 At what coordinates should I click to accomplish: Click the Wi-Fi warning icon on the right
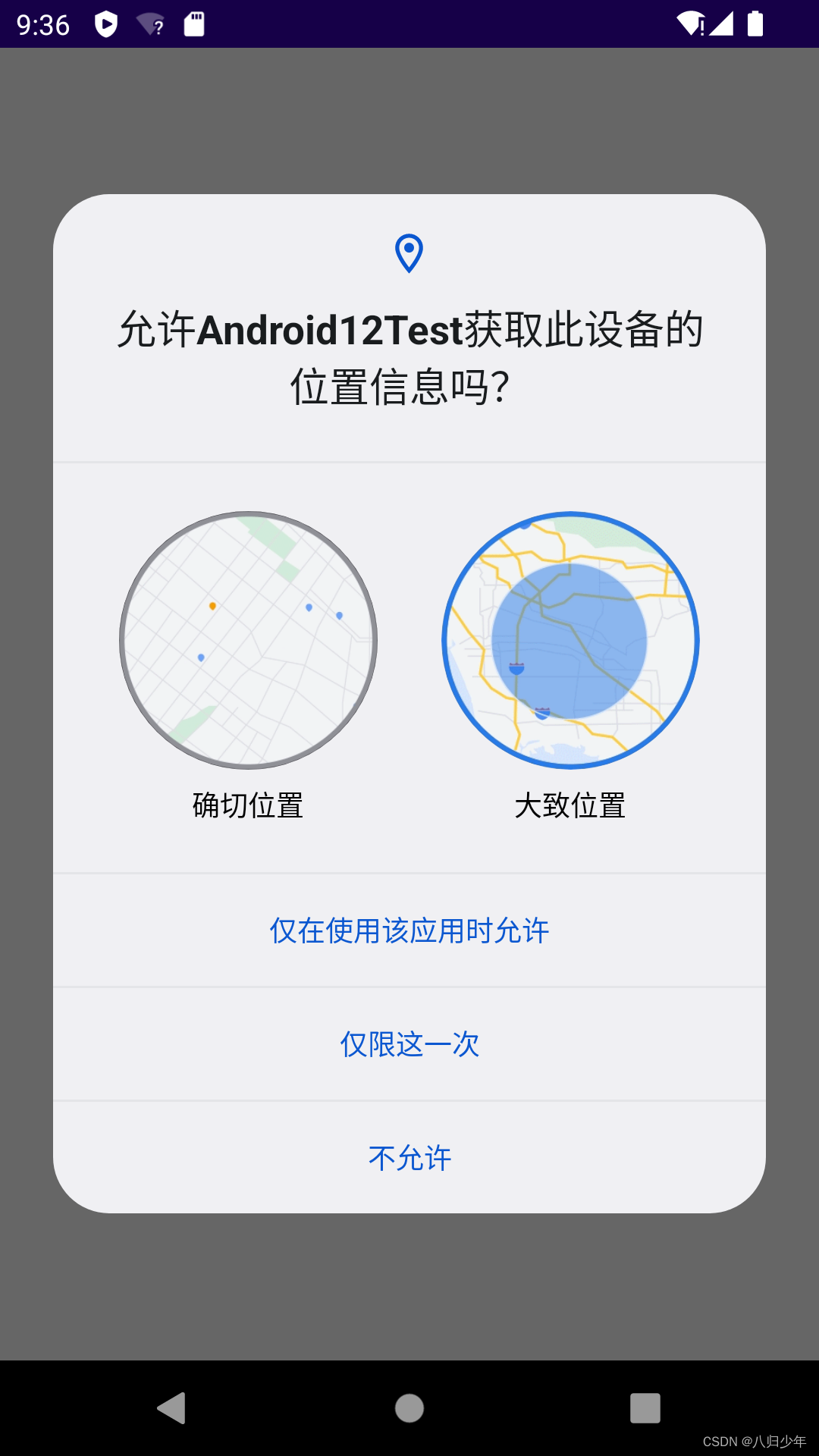point(692,23)
